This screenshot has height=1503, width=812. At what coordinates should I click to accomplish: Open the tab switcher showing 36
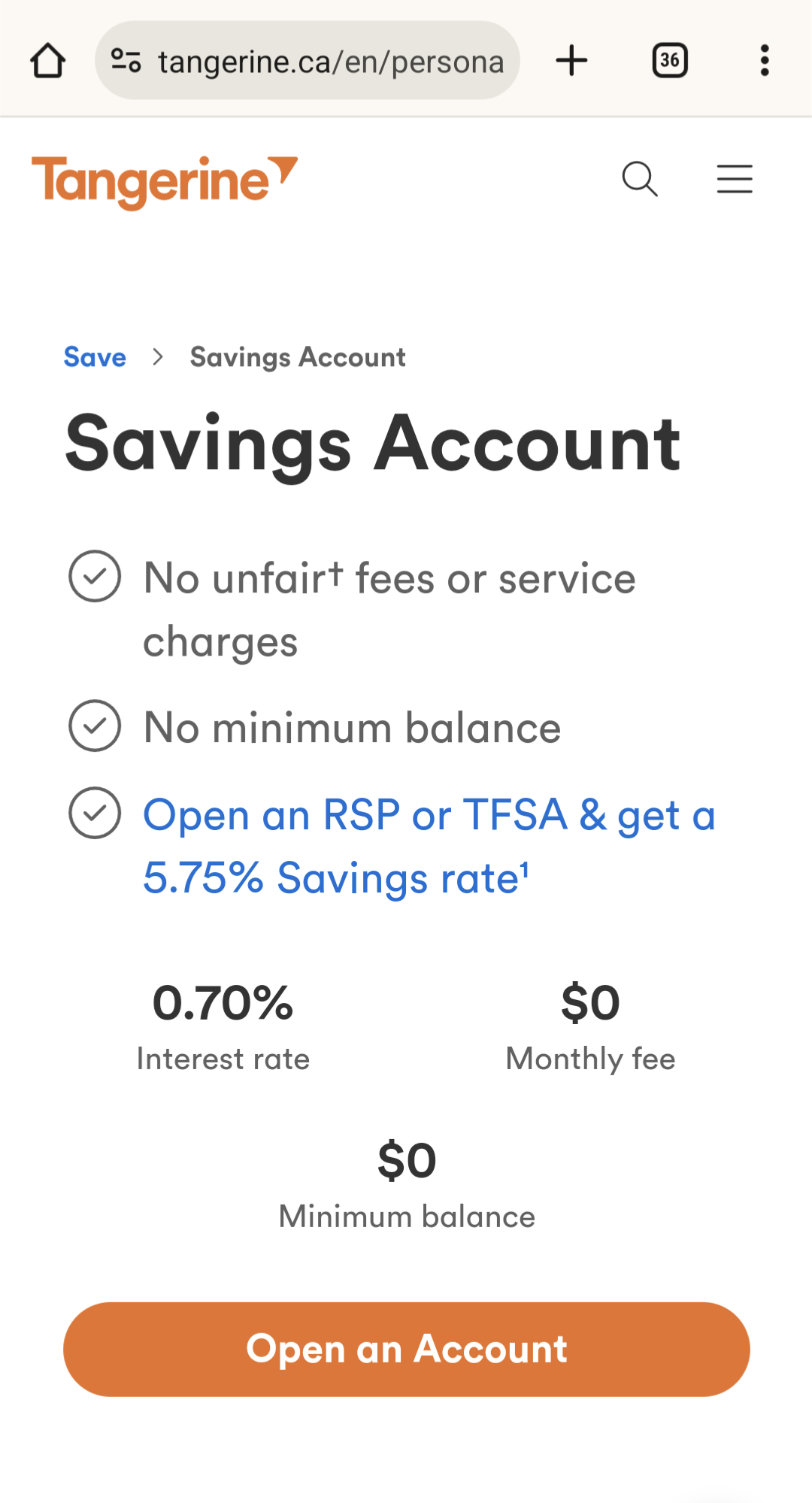click(x=670, y=60)
